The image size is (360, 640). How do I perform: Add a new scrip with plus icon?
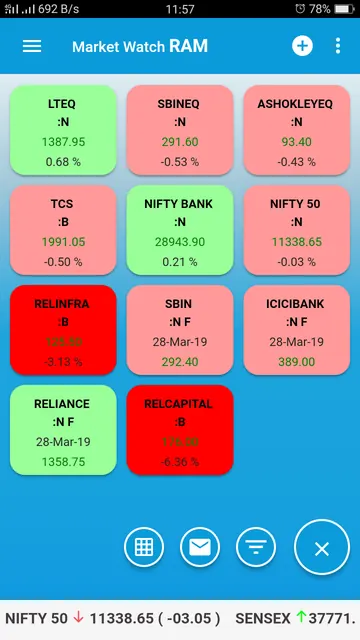point(302,46)
